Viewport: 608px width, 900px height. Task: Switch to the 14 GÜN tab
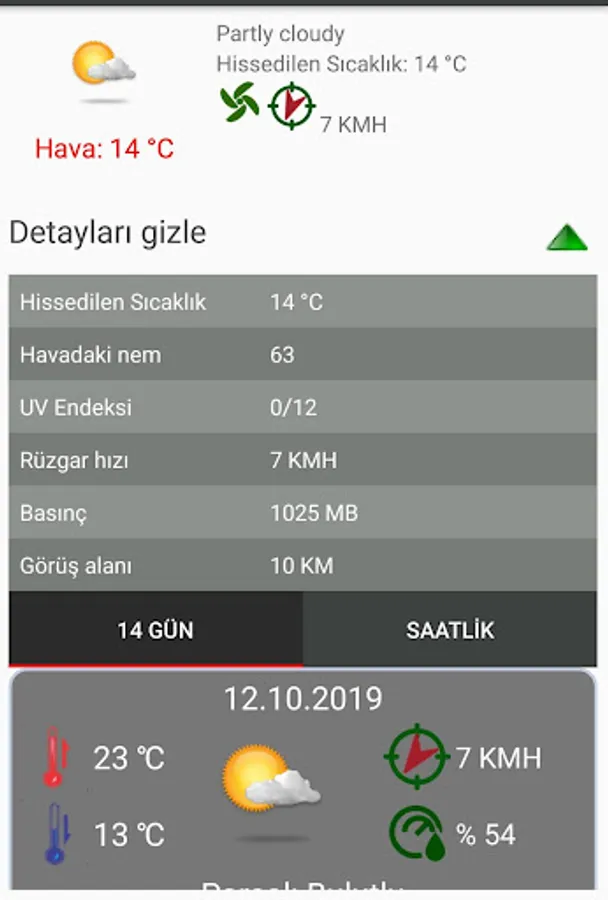(x=155, y=630)
